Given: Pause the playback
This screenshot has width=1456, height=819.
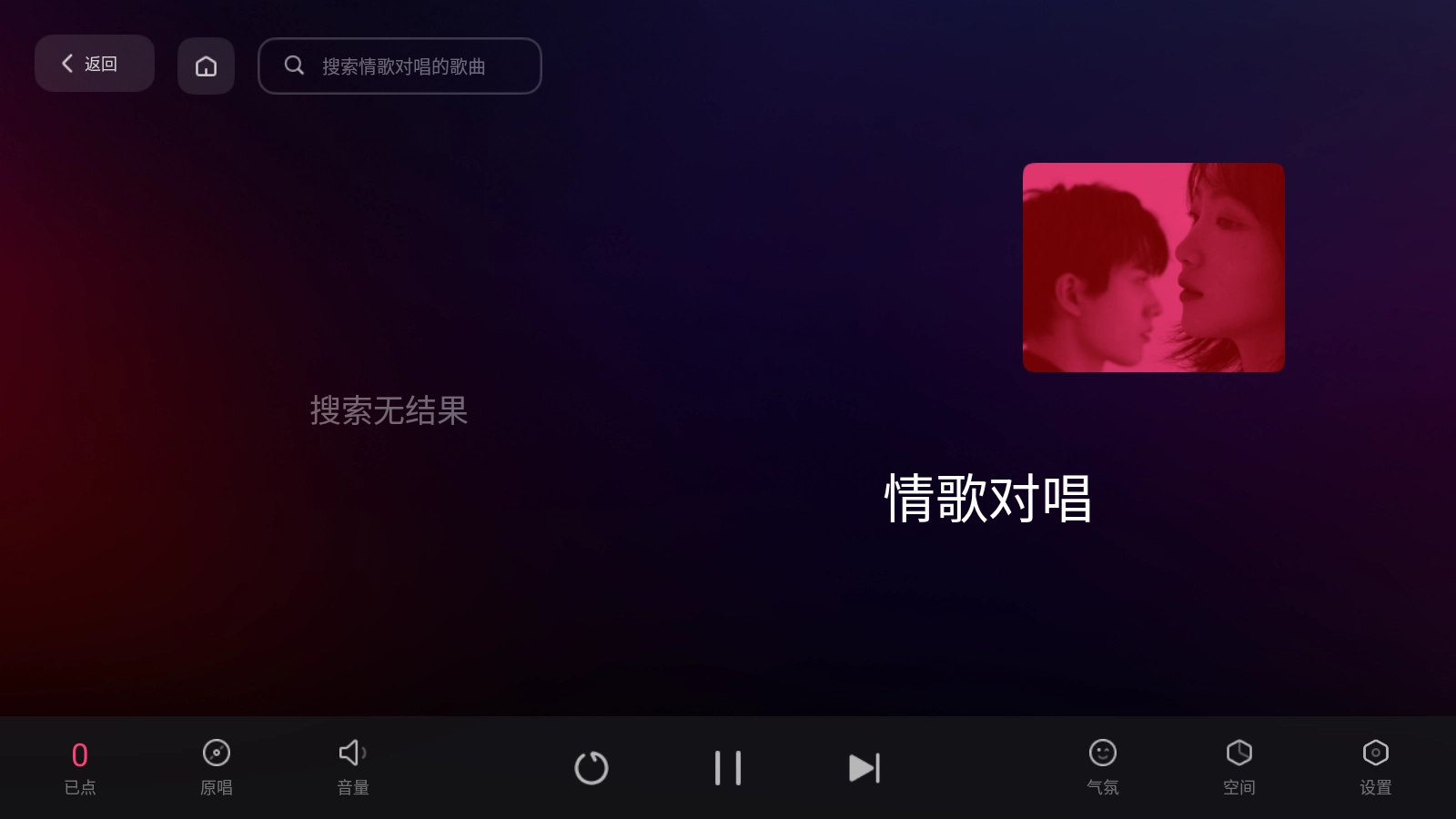Looking at the screenshot, I should tap(728, 768).
